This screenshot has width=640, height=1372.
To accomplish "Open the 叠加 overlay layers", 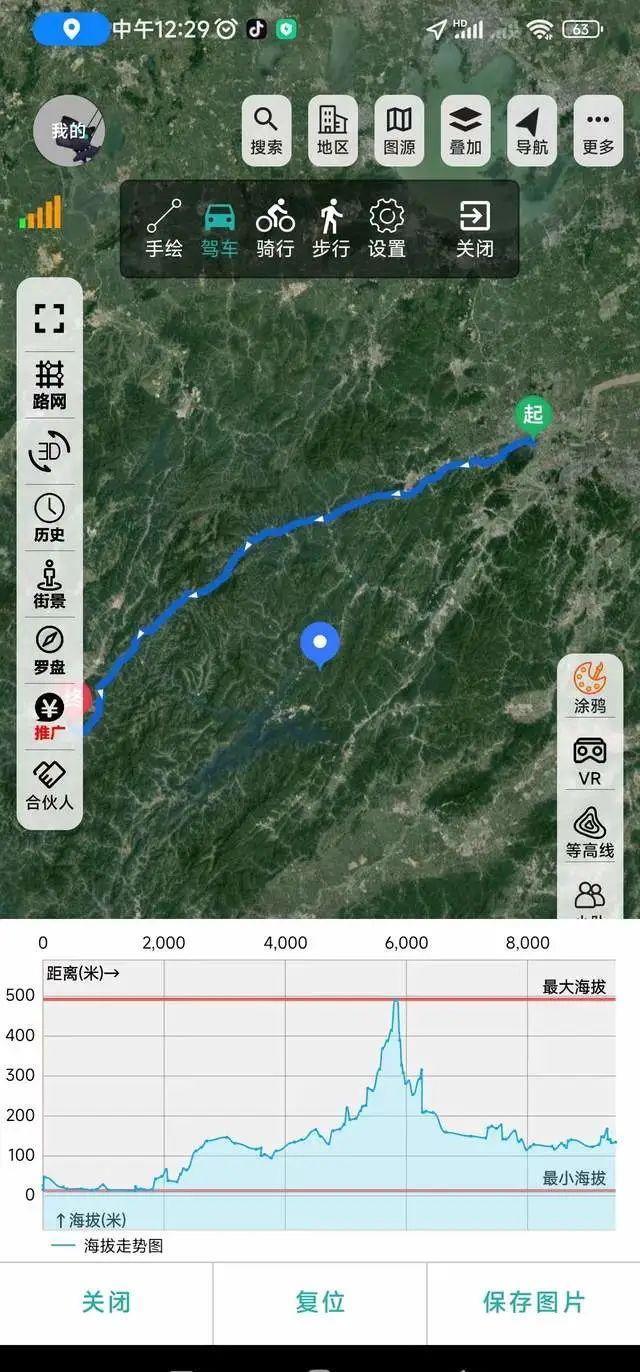I will pyautogui.click(x=465, y=131).
